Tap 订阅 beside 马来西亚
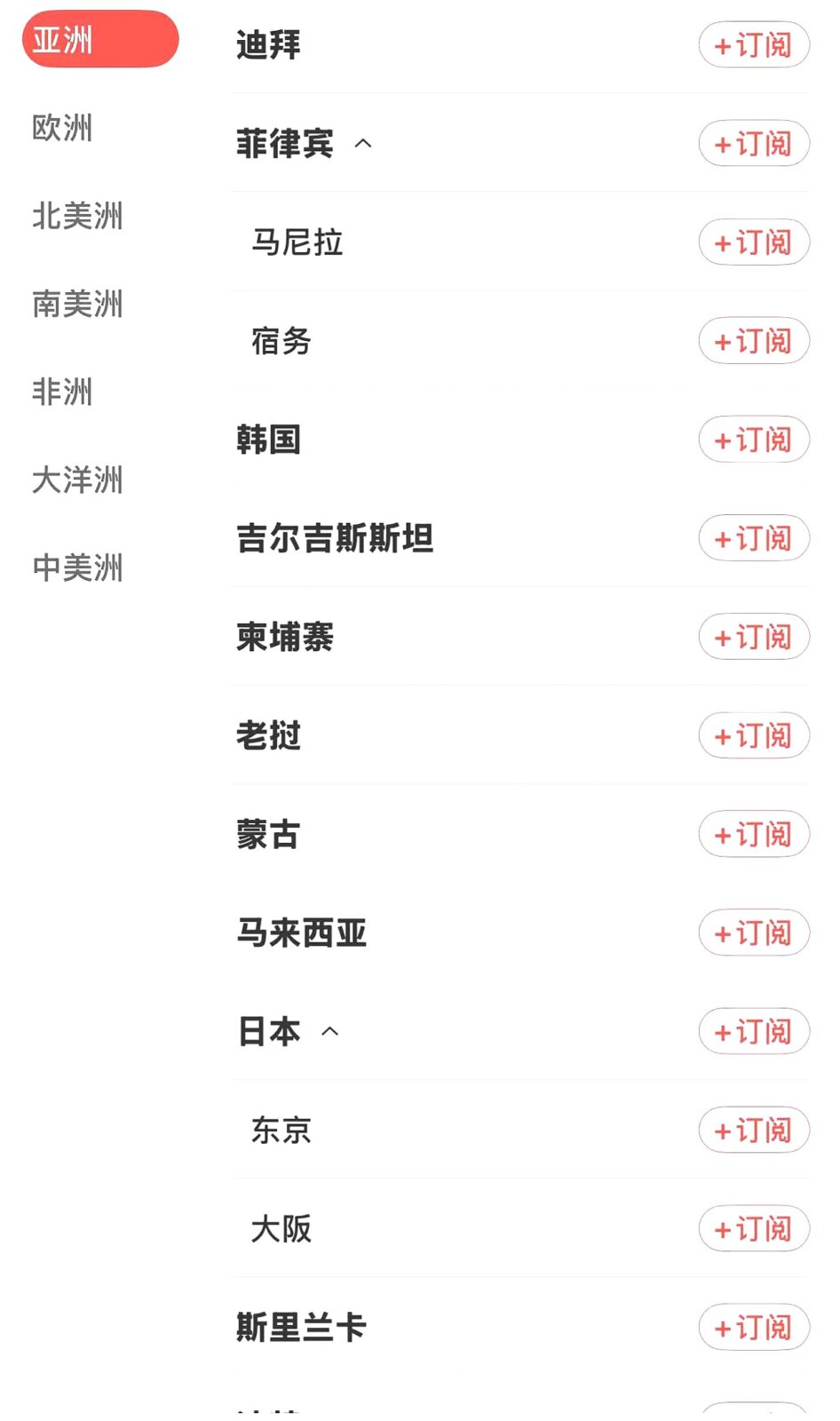This screenshot has width=840, height=1421. pos(754,933)
